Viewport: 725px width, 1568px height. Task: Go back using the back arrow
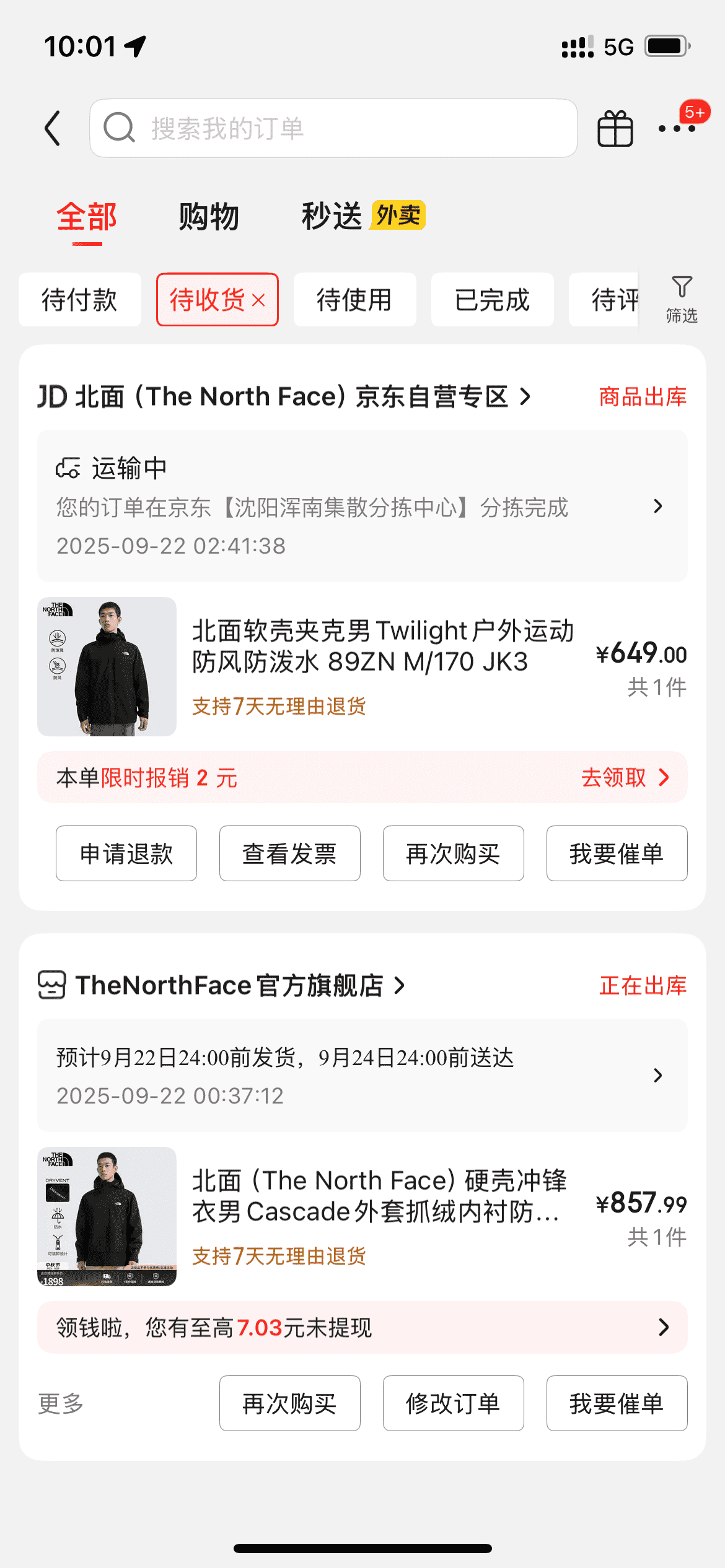tap(54, 128)
